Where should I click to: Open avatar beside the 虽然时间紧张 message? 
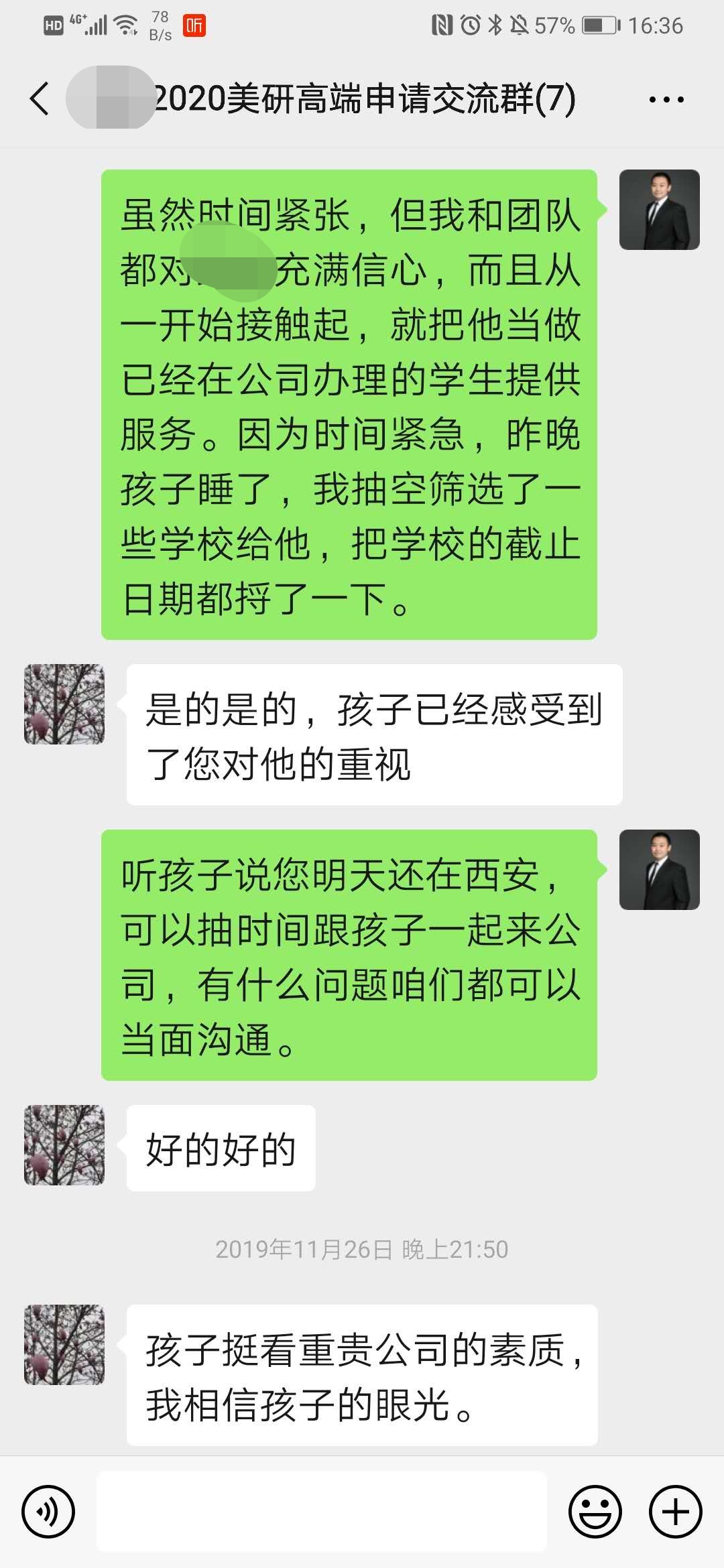coord(659,210)
